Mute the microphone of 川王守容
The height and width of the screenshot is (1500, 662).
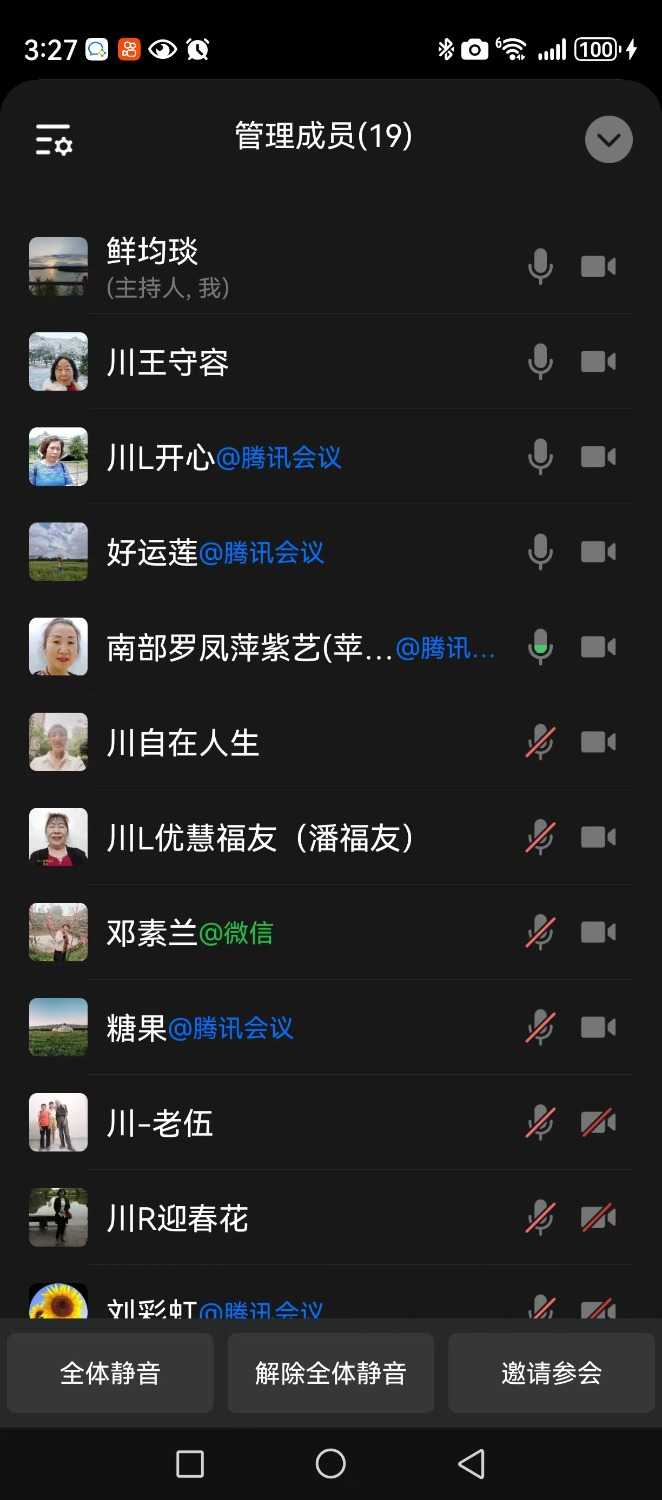pos(540,362)
